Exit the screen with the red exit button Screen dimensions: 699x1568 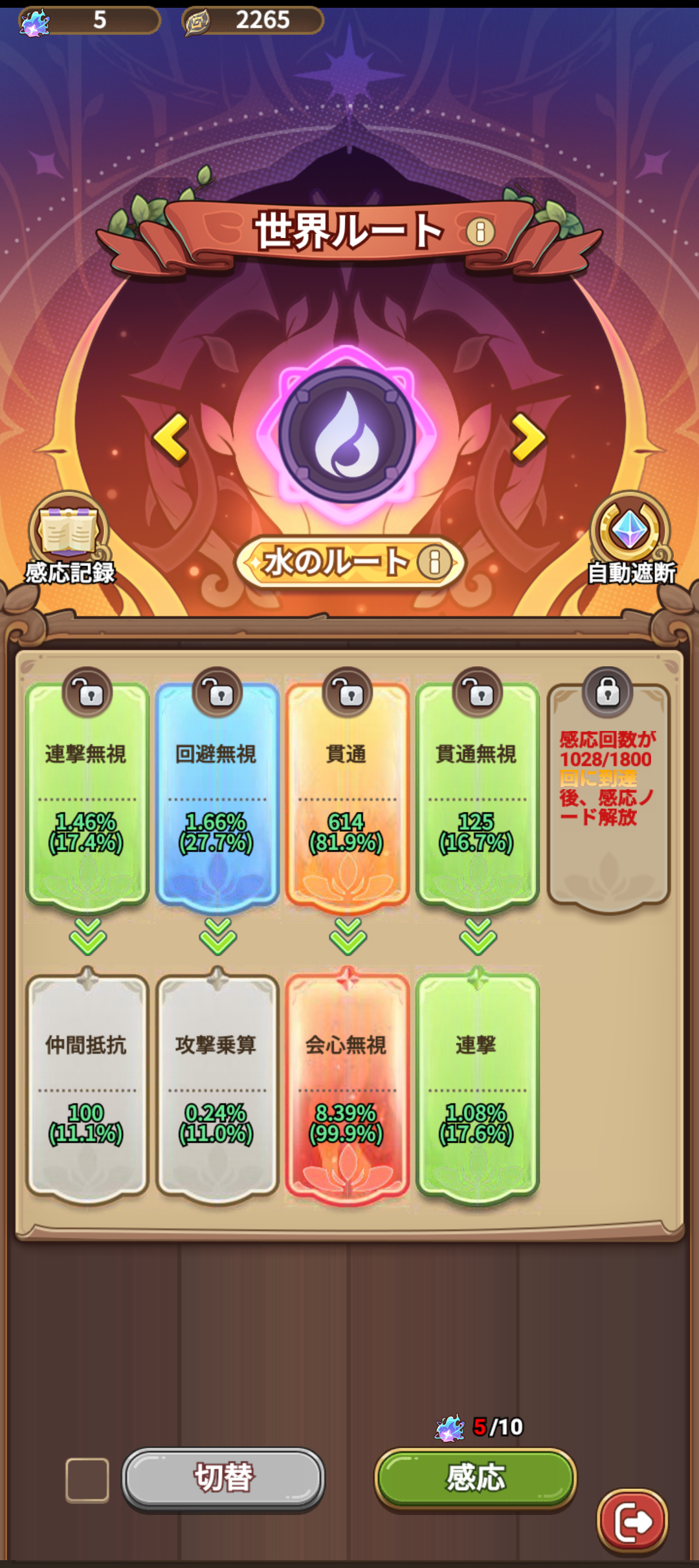(632, 1522)
